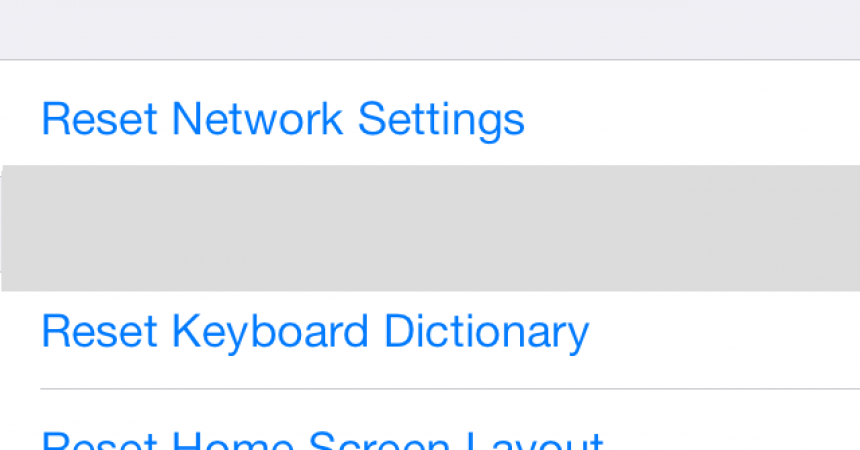Choose Reset Home Screen Layout
Image resolution: width=860 pixels, height=450 pixels.
322,438
